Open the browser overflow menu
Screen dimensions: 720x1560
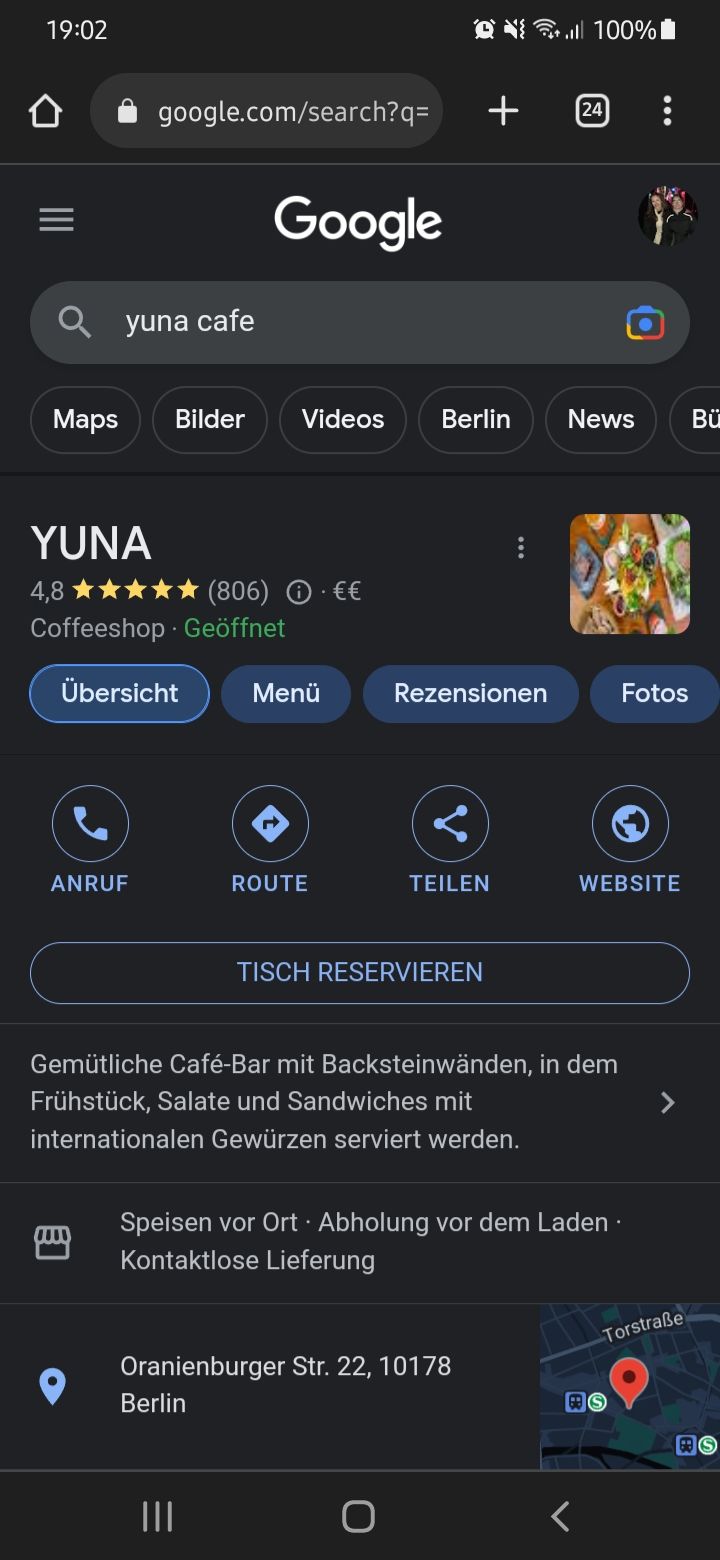pos(667,111)
